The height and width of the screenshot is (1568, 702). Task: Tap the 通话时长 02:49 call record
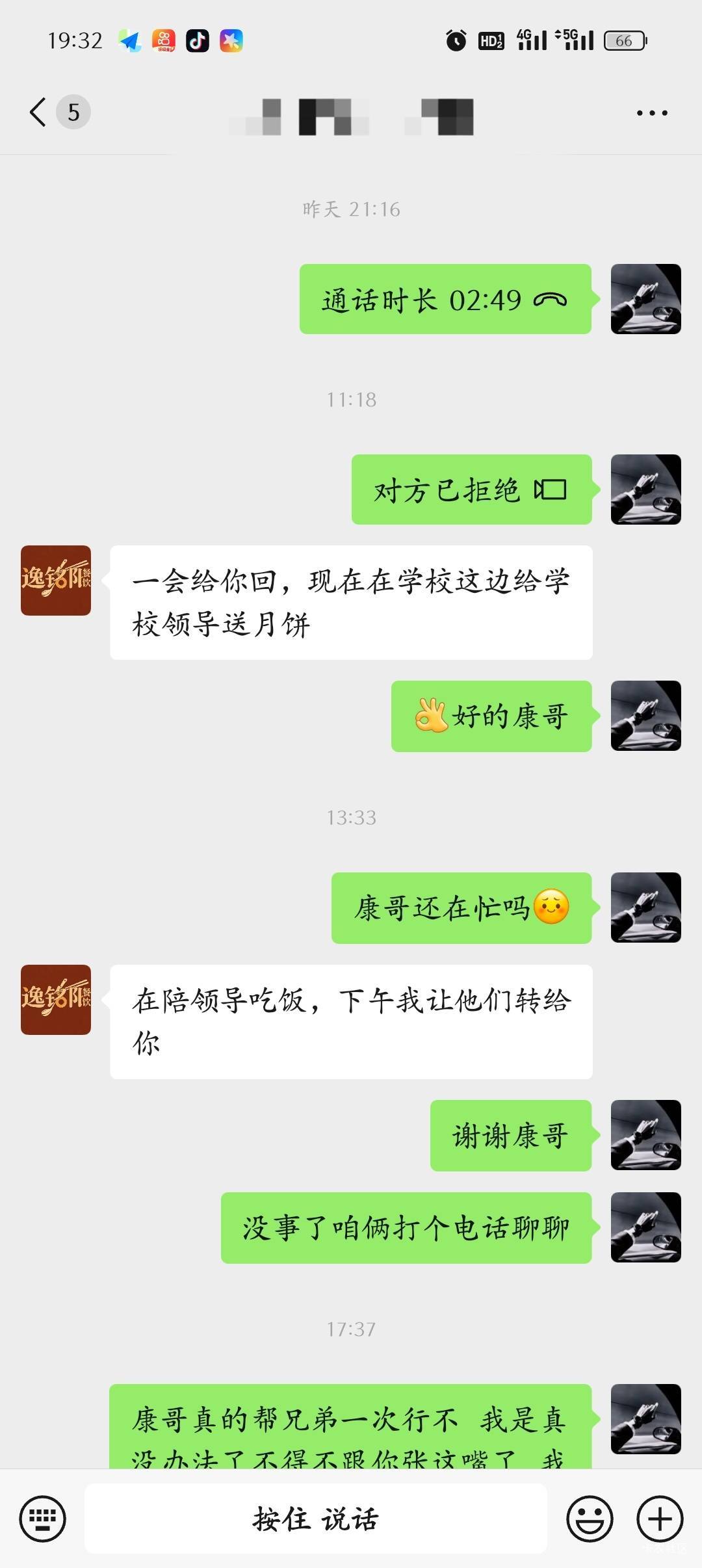(445, 299)
